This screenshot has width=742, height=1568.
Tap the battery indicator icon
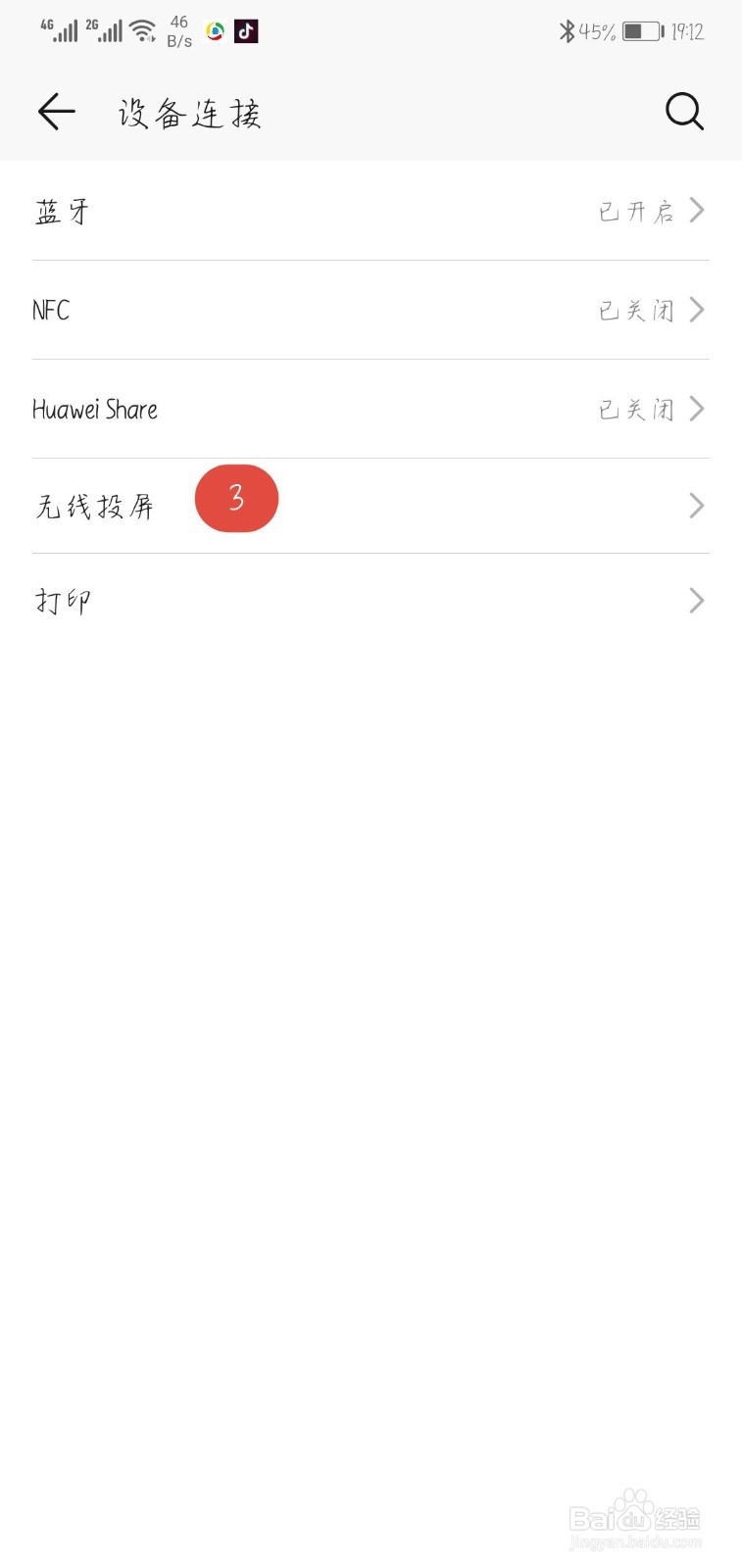point(642,30)
